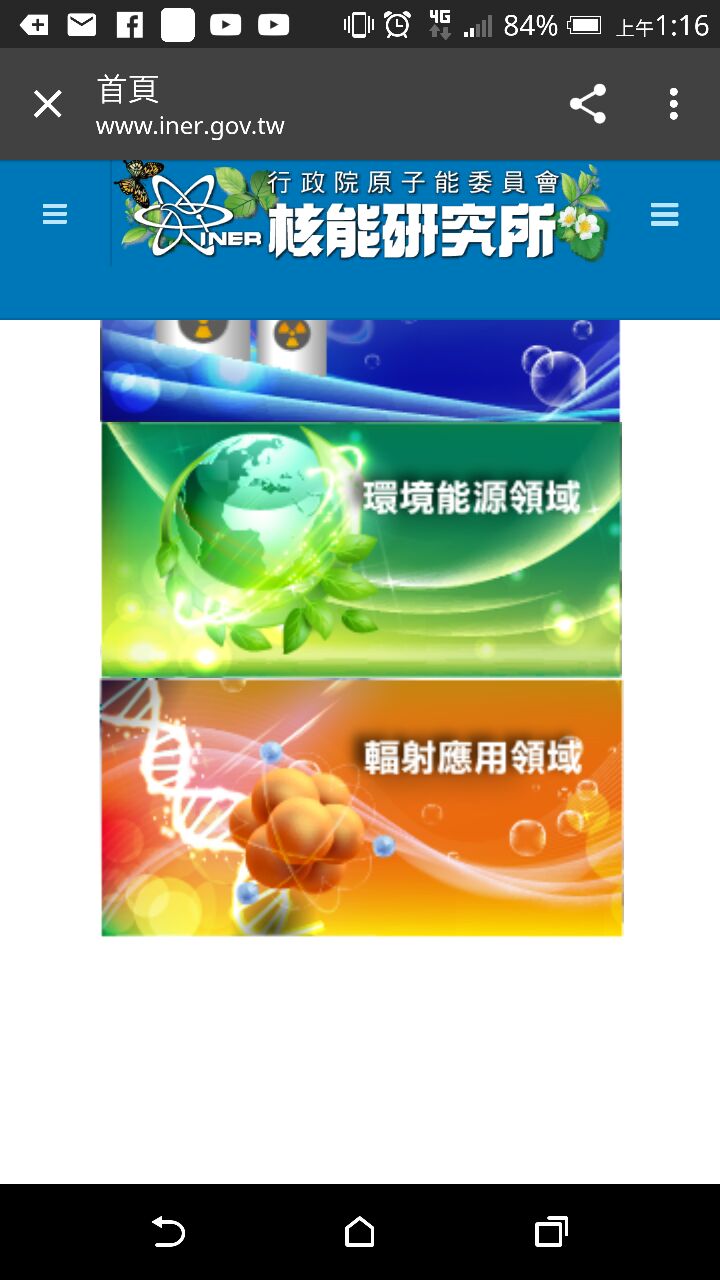Image resolution: width=720 pixels, height=1280 pixels.
Task: Share this page
Action: click(x=587, y=104)
